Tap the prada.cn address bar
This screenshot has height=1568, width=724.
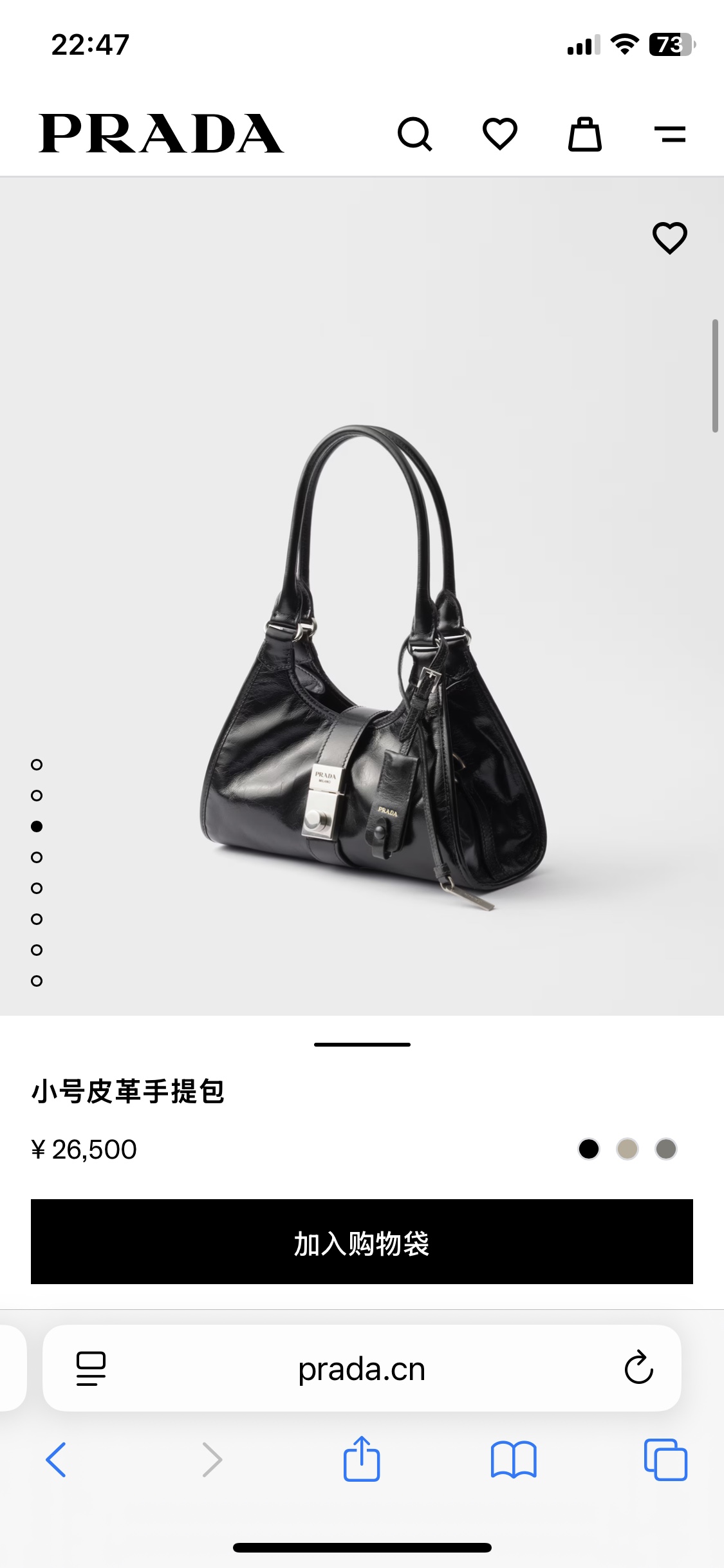coord(362,1368)
